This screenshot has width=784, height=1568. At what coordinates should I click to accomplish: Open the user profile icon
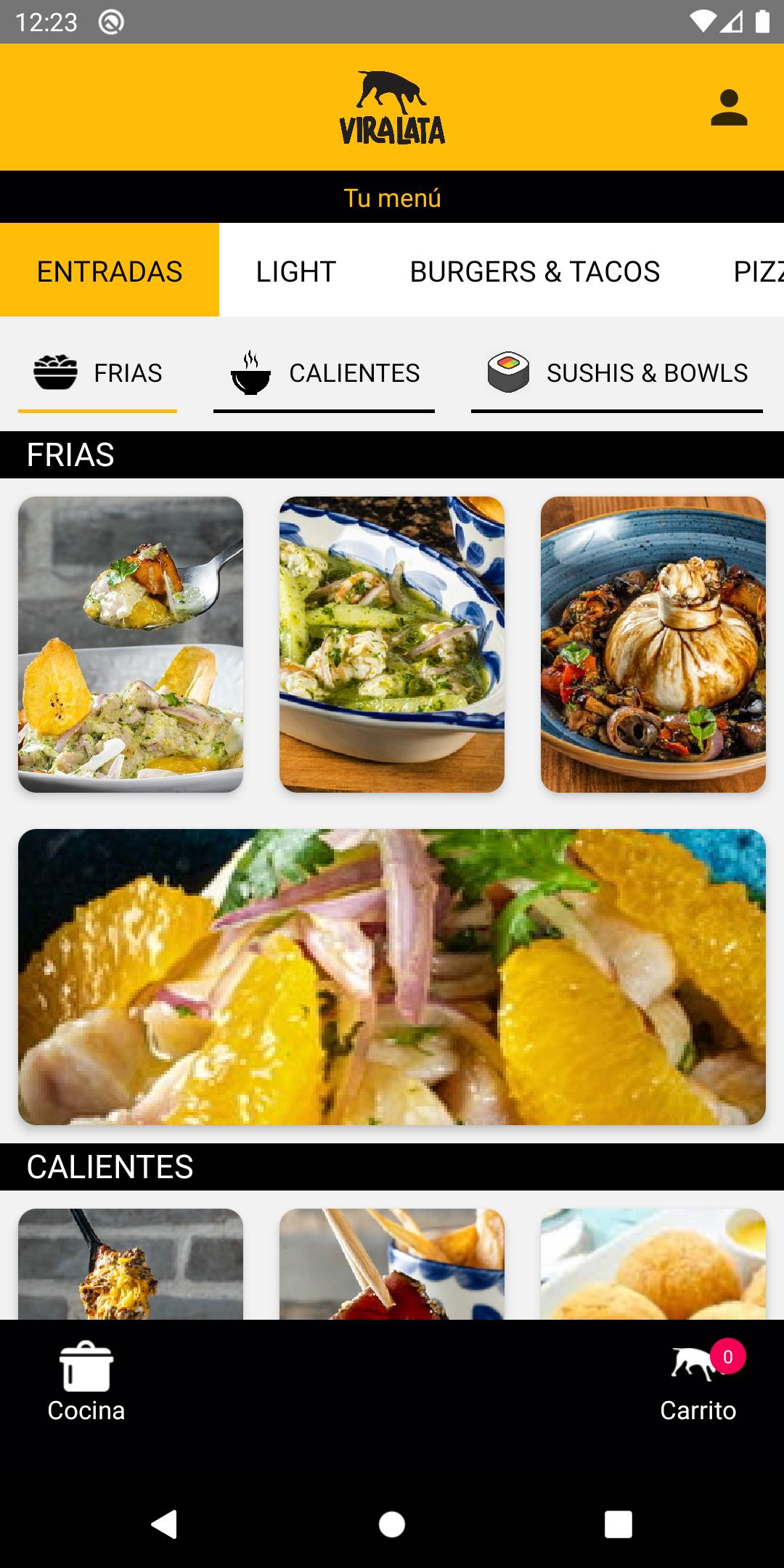tap(729, 108)
